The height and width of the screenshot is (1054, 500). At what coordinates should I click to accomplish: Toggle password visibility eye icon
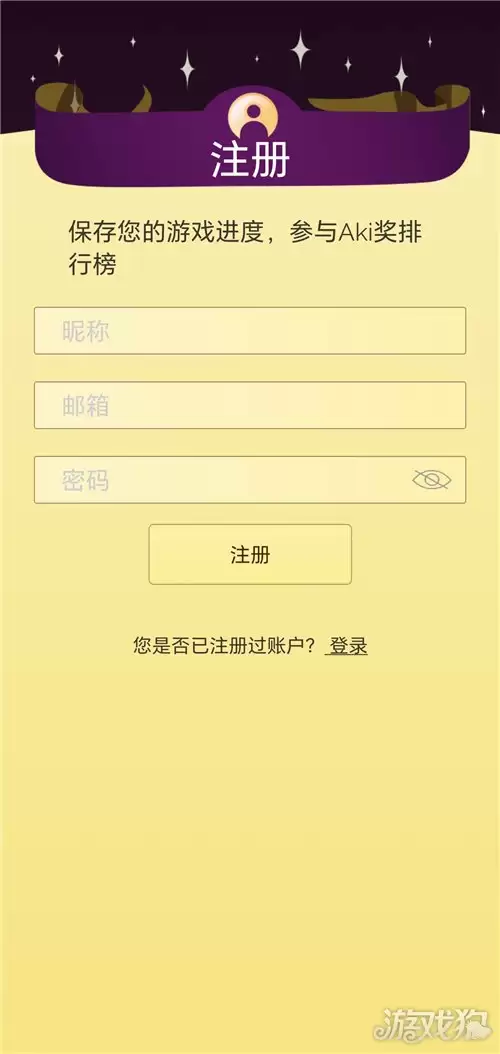(x=431, y=480)
